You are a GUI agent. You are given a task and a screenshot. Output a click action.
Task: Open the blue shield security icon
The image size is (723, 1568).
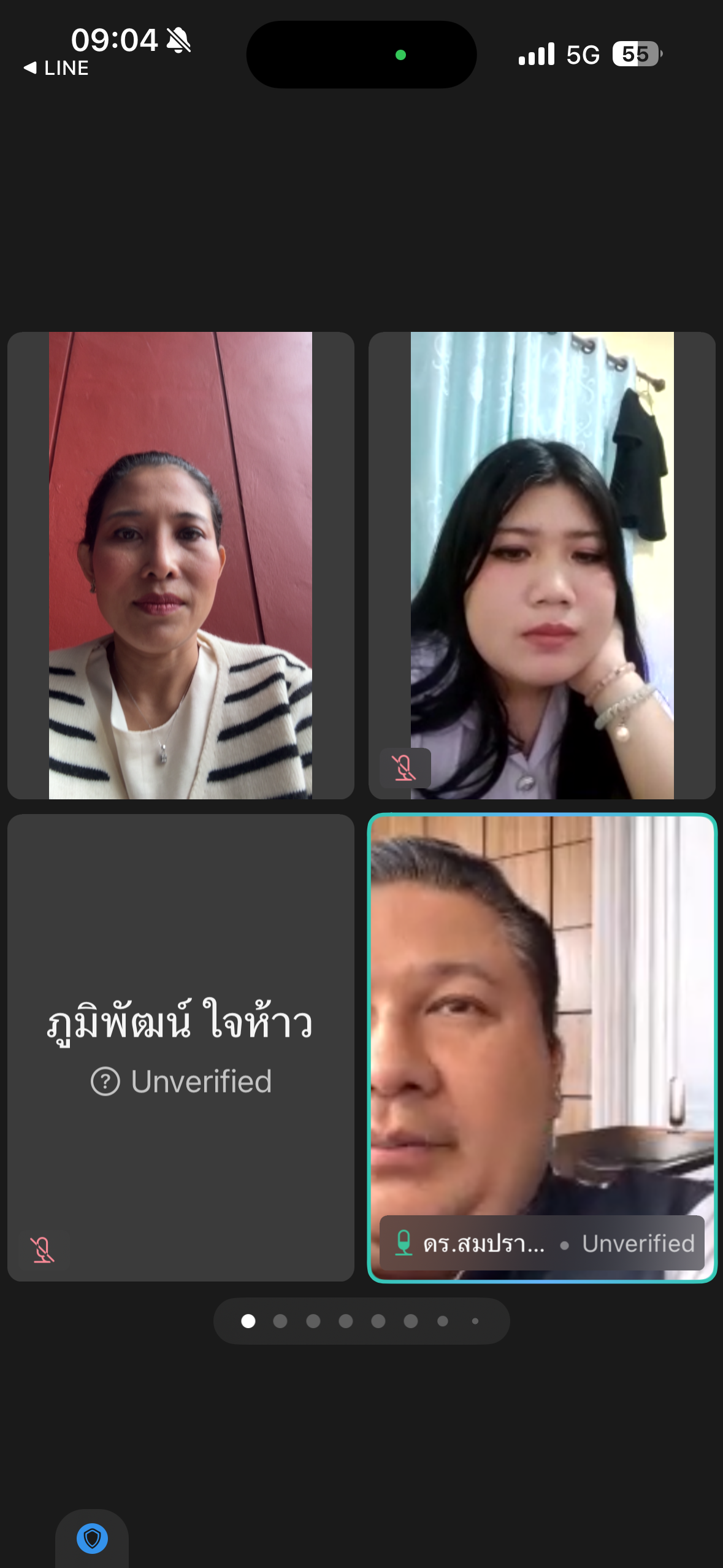92,1539
